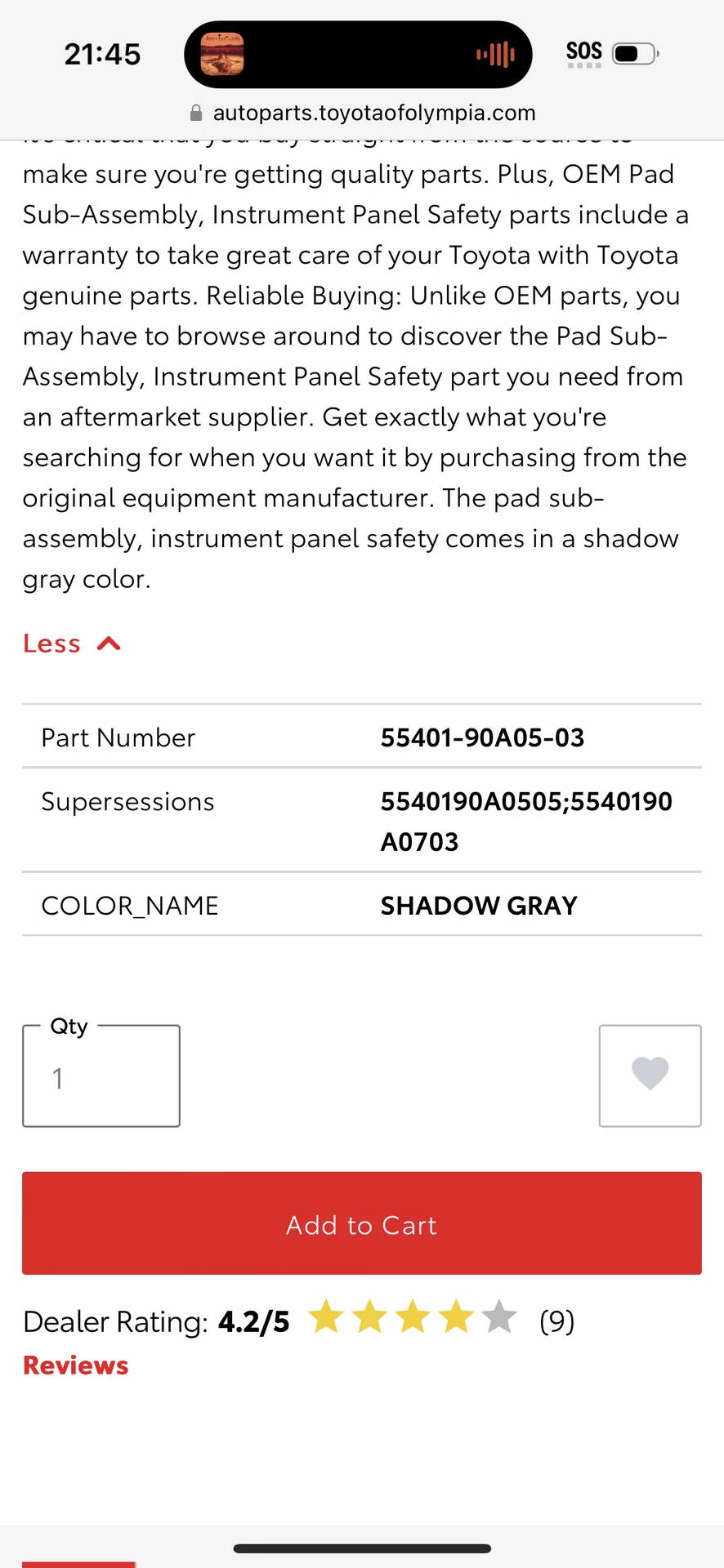Edit the Qty field
The height and width of the screenshot is (1568, 724).
pos(101,1077)
